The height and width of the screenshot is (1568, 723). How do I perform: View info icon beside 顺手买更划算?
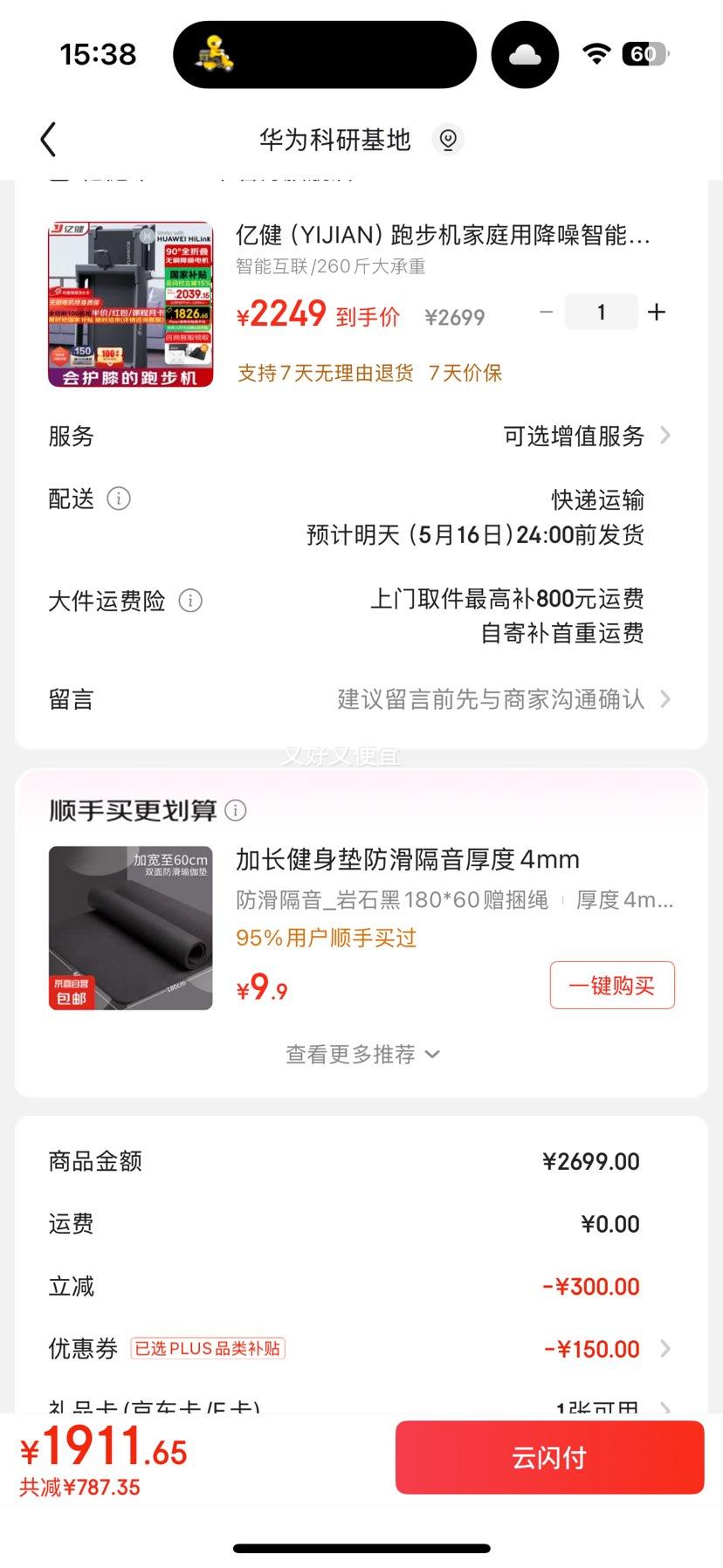[x=236, y=810]
